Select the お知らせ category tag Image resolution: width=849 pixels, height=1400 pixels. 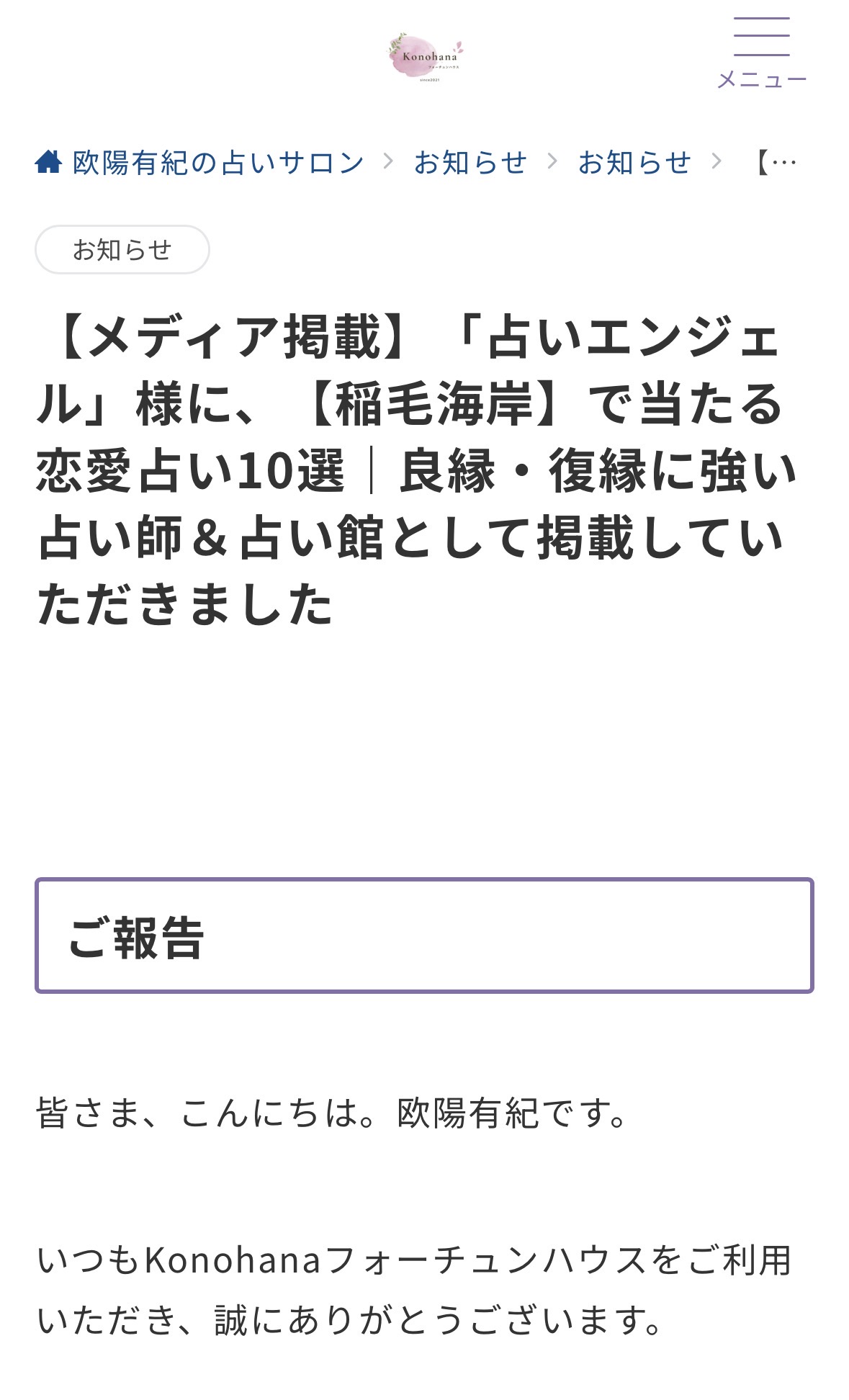coord(122,250)
